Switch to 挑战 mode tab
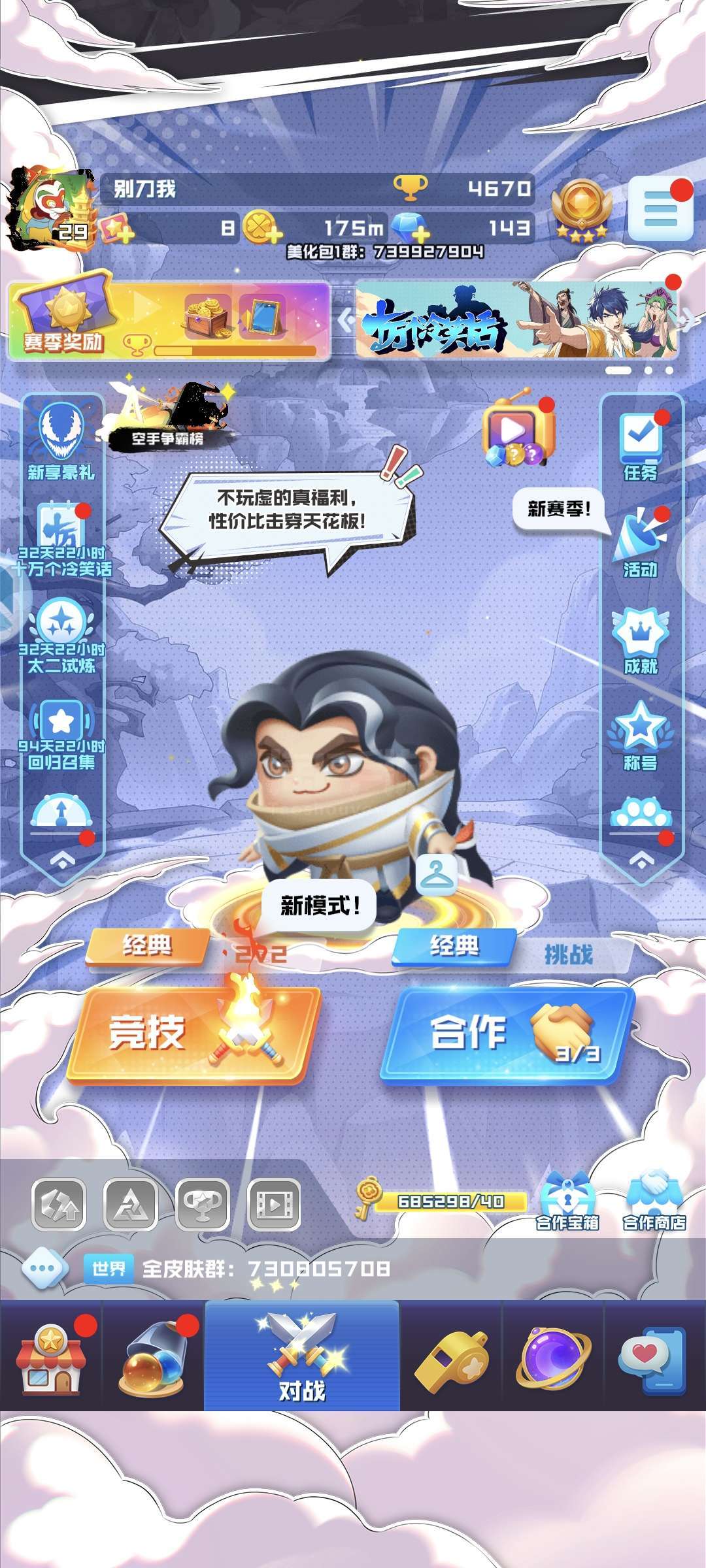This screenshot has width=706, height=1568. point(568,955)
